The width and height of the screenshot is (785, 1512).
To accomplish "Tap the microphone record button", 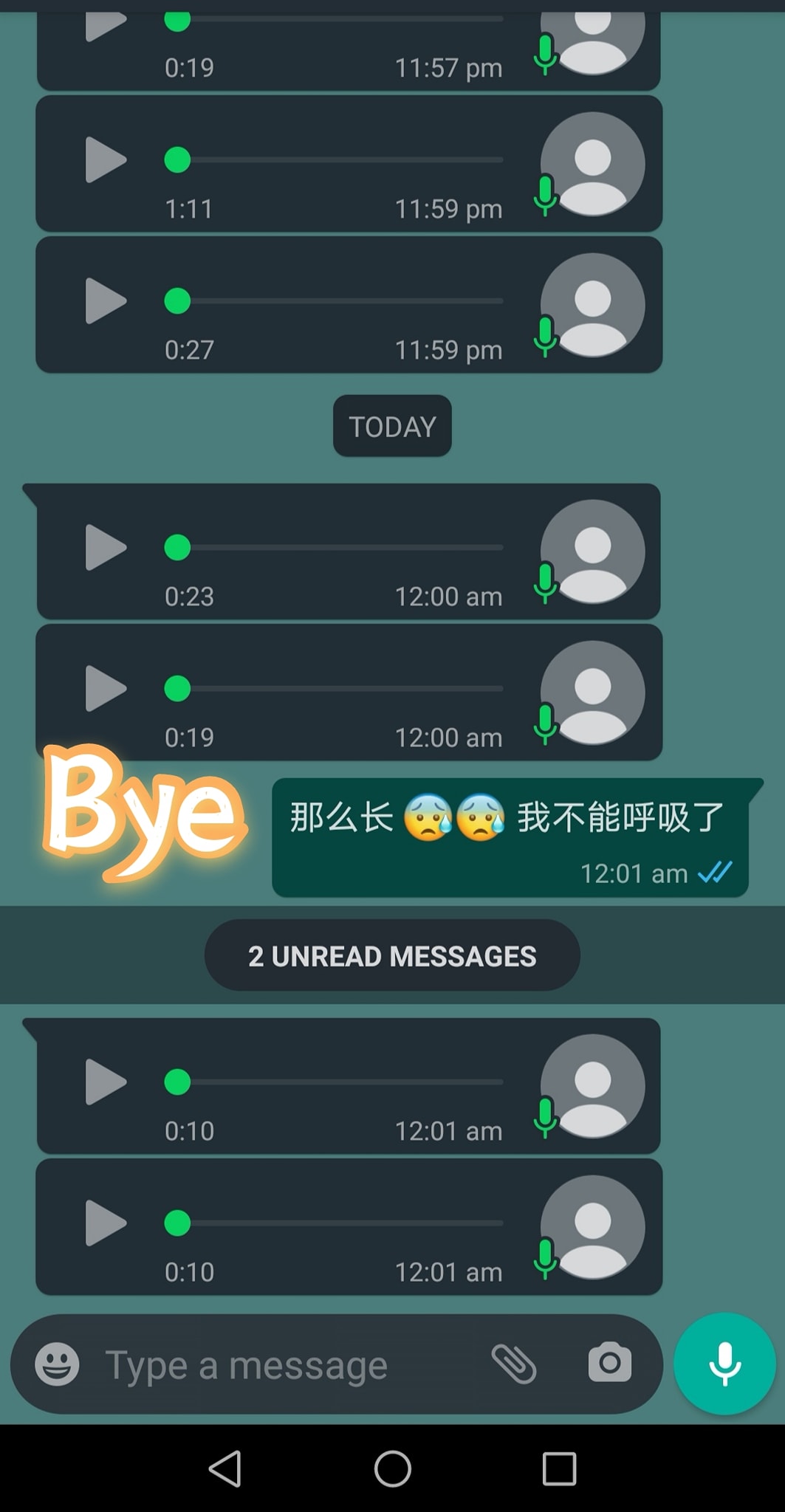I will click(724, 1364).
